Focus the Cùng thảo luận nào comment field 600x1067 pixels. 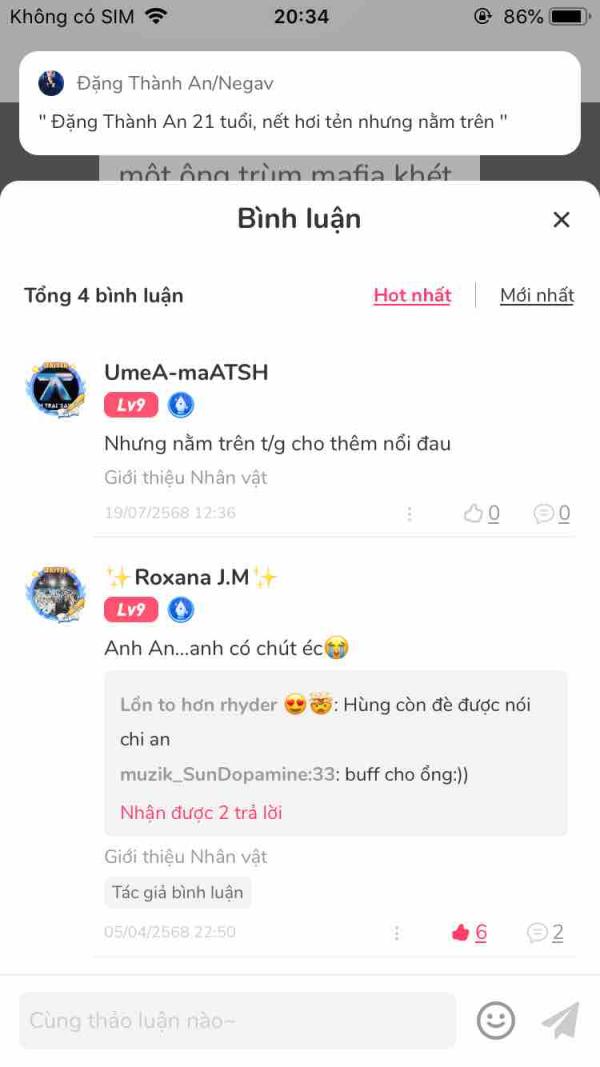[237, 1021]
